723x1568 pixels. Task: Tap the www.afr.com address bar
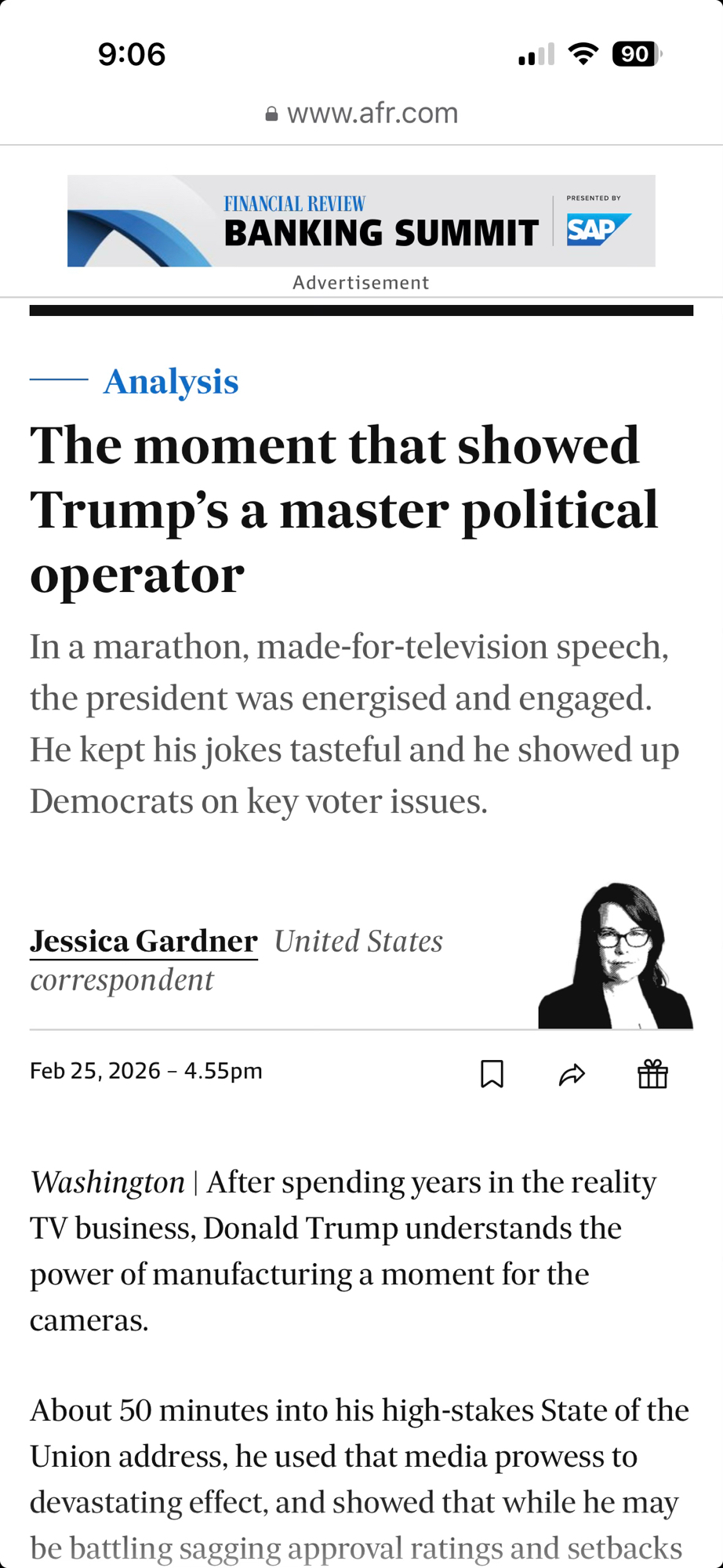point(361,114)
